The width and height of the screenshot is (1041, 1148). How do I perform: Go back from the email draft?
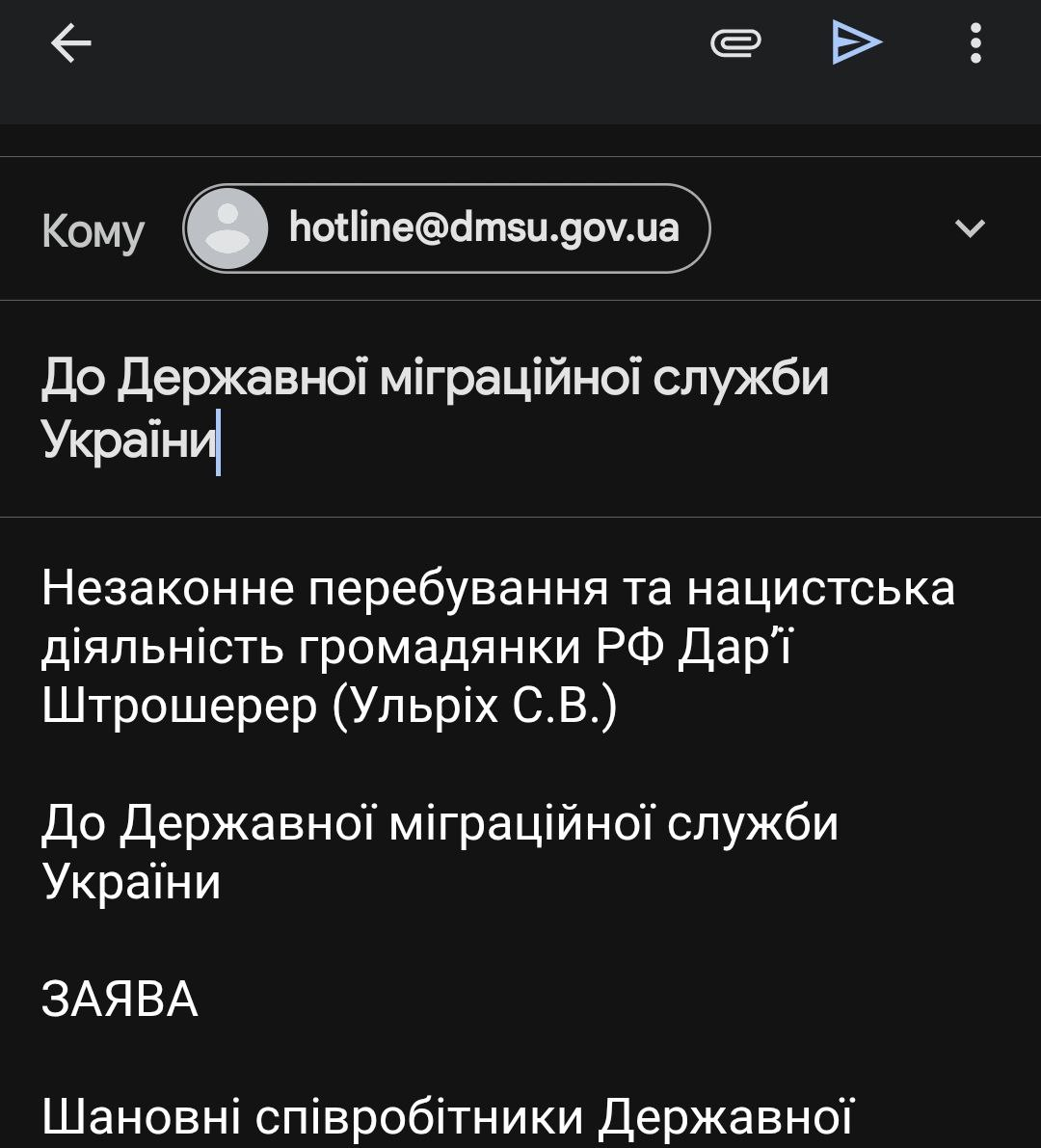coord(70,43)
